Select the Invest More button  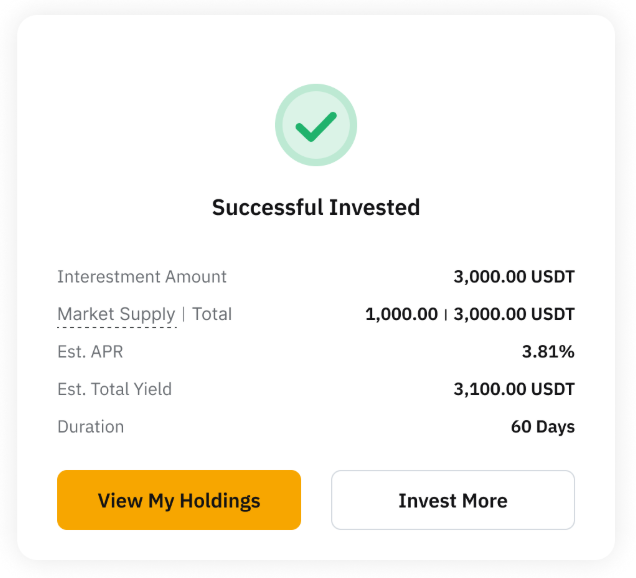click(x=452, y=500)
